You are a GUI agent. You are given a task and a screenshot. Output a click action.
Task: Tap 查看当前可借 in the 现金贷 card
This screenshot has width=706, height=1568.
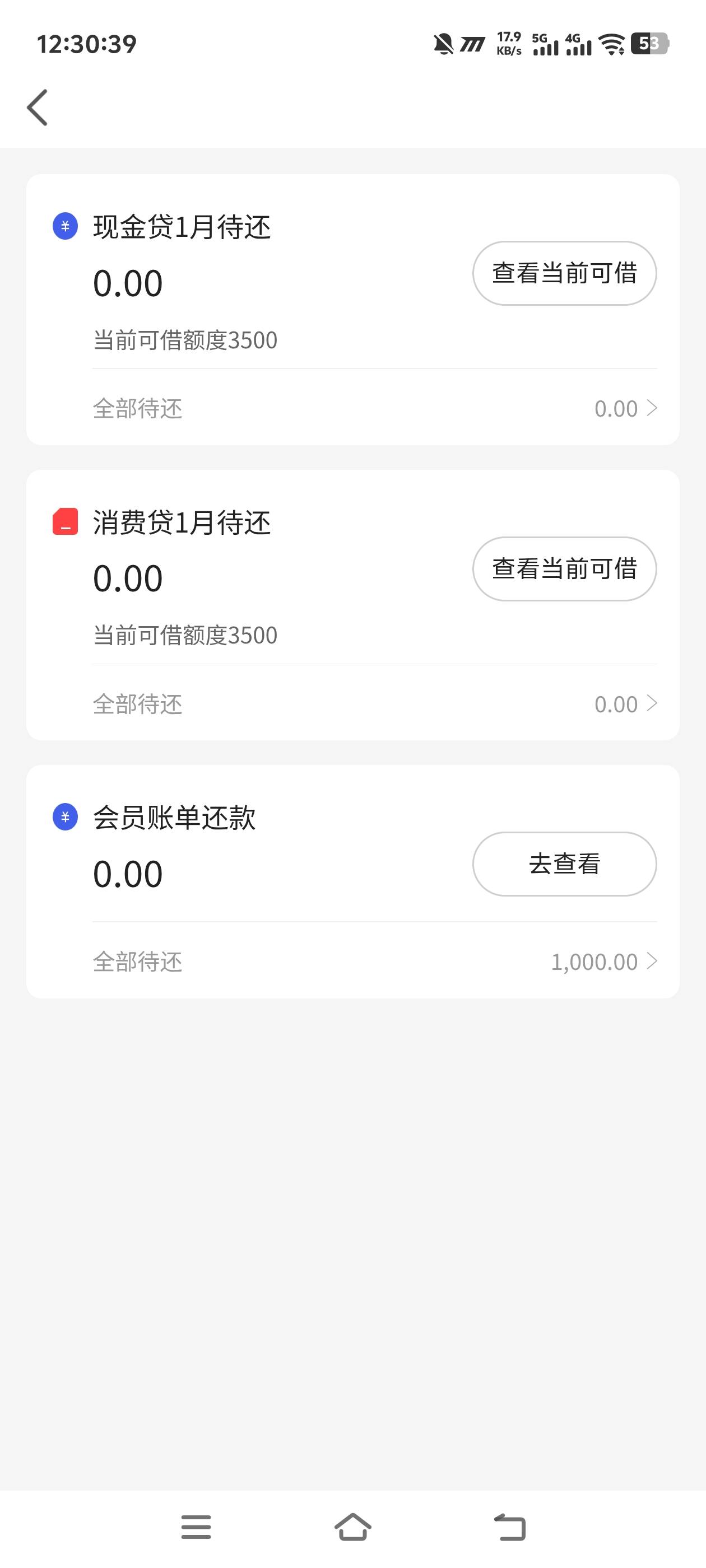(564, 273)
